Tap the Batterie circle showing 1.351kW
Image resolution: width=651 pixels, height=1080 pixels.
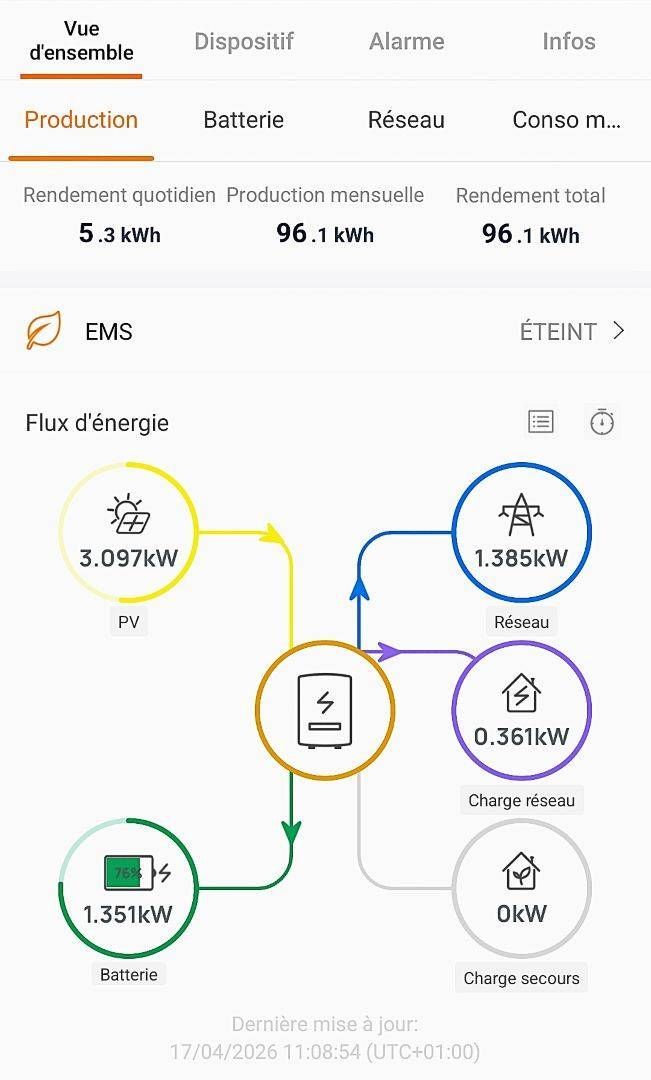128,888
